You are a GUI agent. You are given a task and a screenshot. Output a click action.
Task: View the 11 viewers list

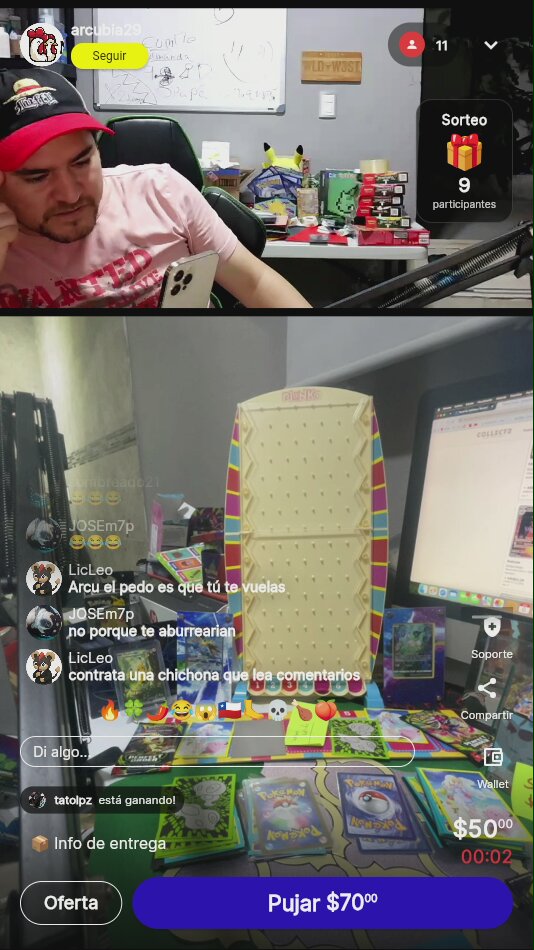pos(425,45)
